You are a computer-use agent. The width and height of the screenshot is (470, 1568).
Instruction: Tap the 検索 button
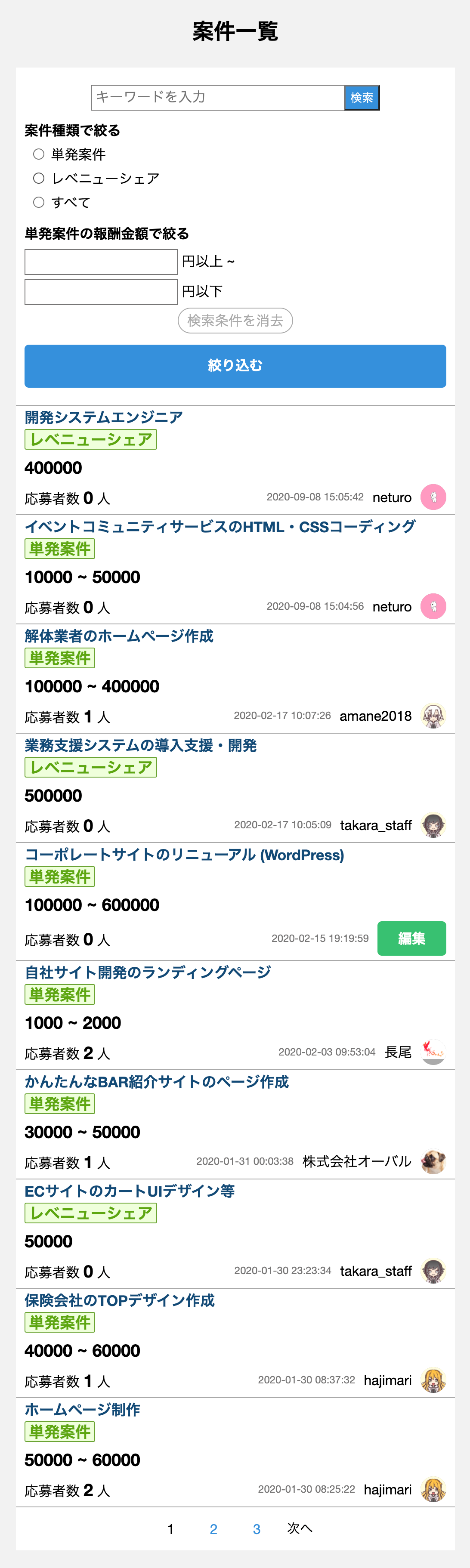(362, 97)
